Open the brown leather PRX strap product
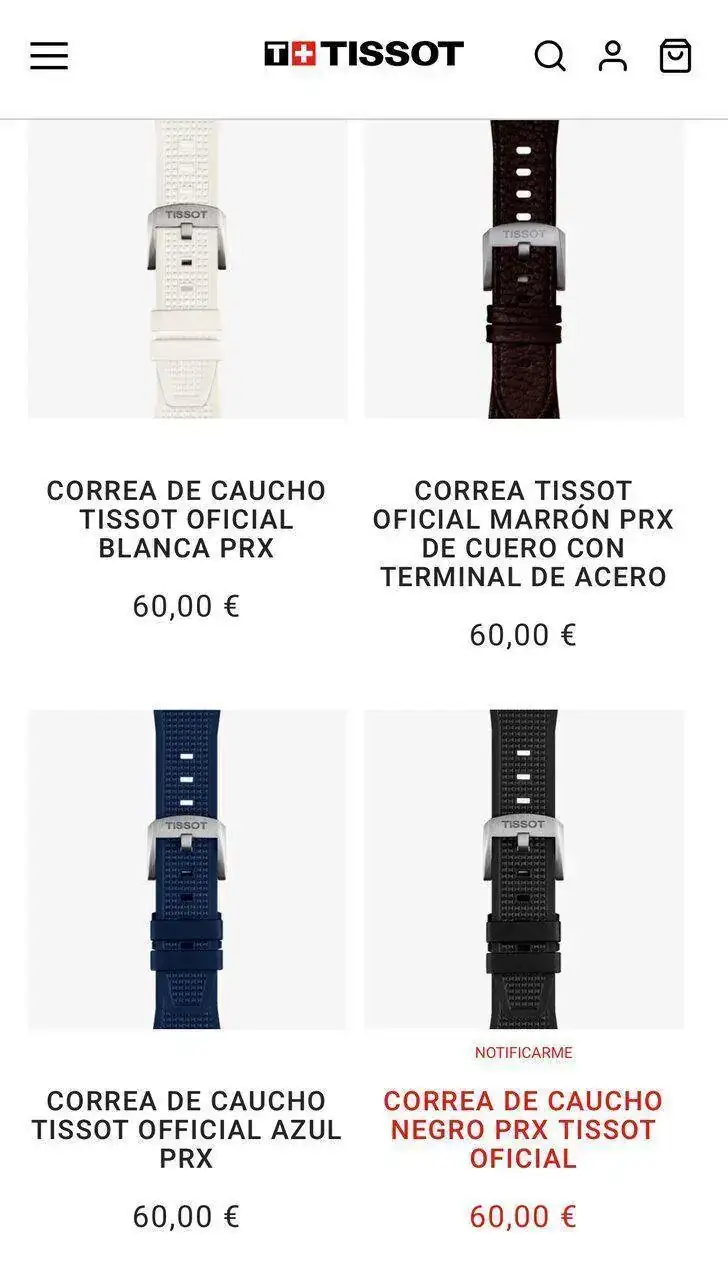 coord(524,268)
